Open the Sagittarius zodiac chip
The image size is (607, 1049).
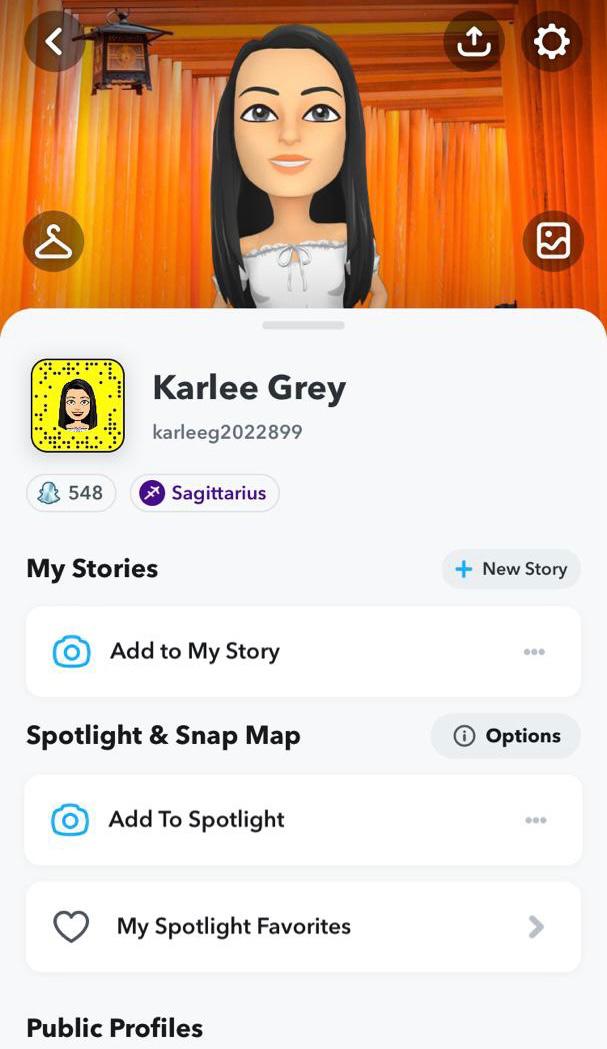coord(205,493)
